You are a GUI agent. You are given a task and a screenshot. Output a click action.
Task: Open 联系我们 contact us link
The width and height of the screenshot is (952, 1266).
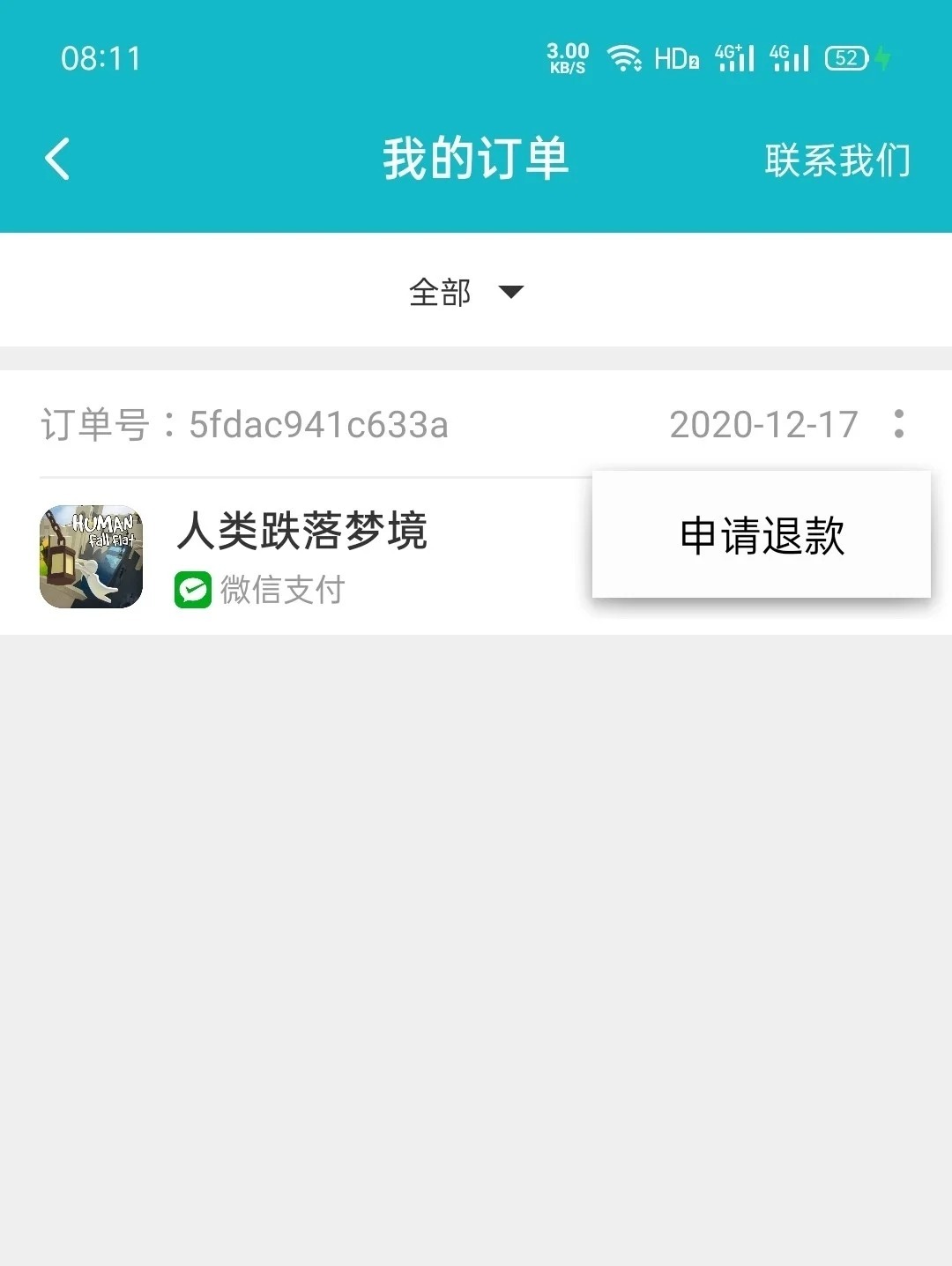[837, 160]
